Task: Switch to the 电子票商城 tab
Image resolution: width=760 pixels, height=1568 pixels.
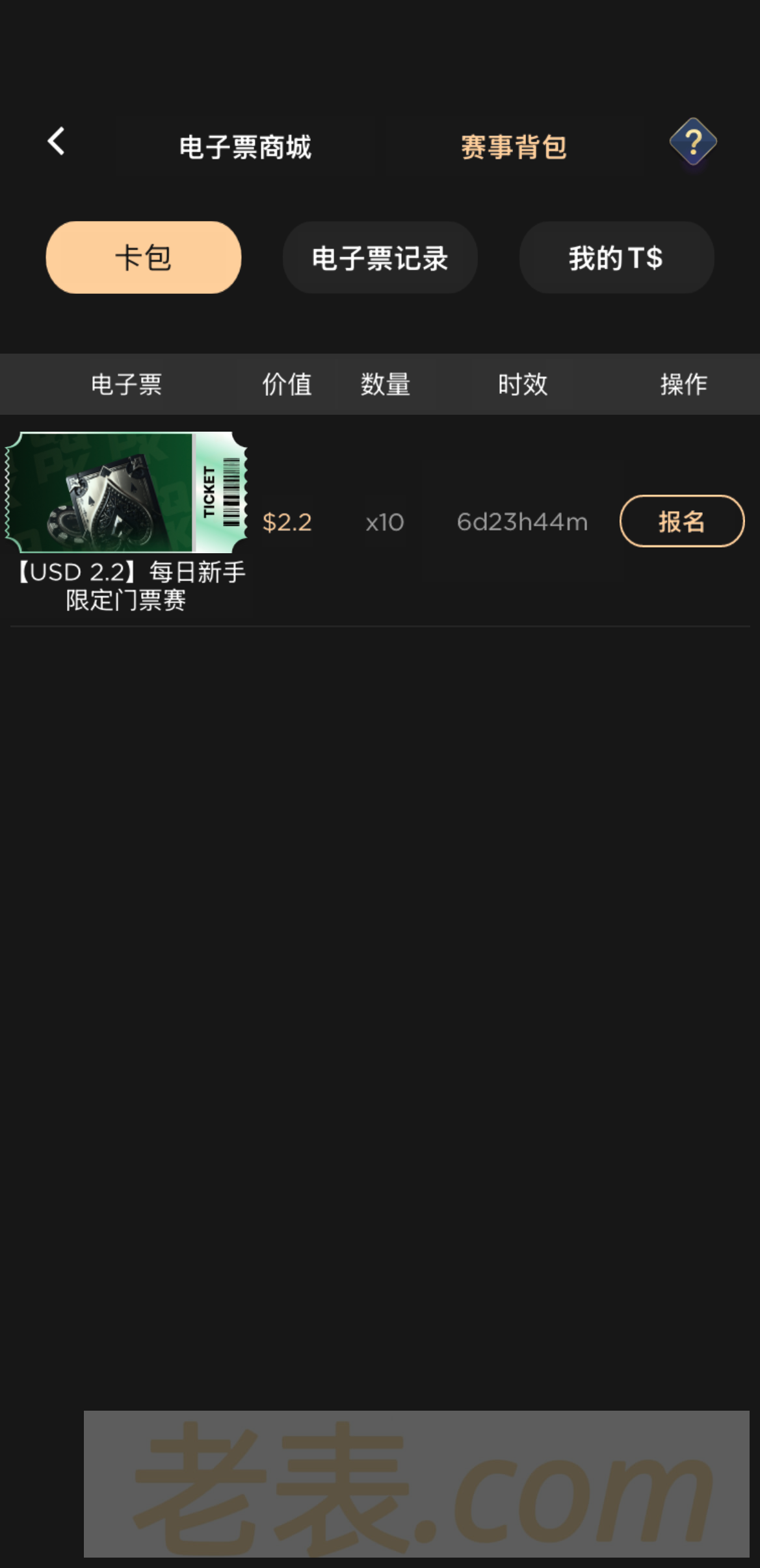Action: pos(245,148)
